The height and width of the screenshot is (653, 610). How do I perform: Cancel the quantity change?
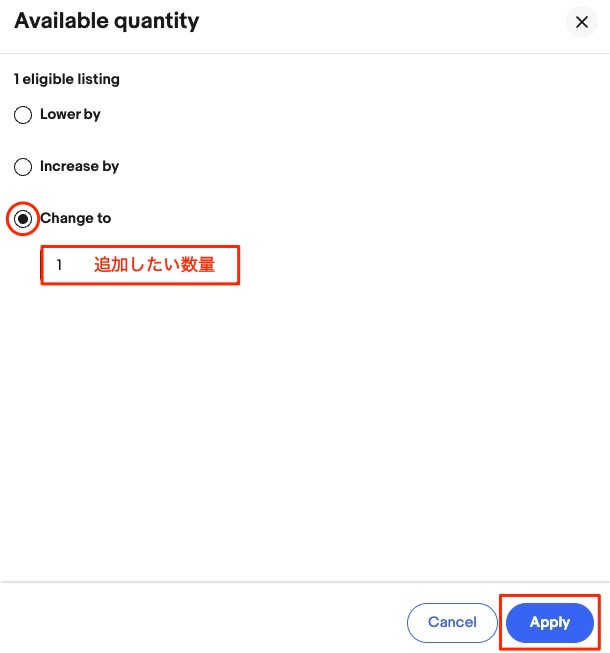(452, 622)
